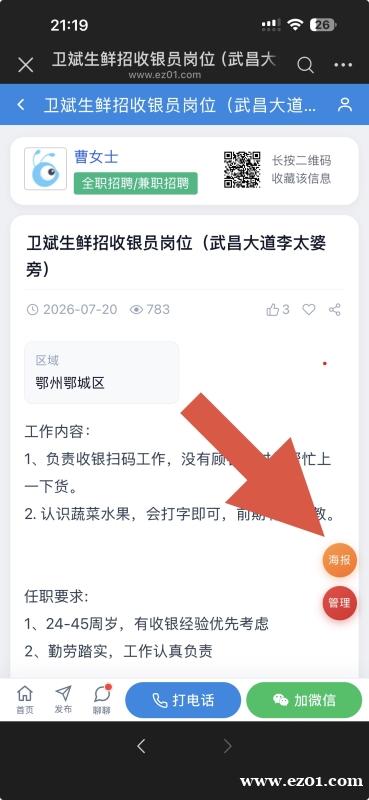The width and height of the screenshot is (369, 800).
Task: Open the search magnifier icon
Action: (x=305, y=65)
